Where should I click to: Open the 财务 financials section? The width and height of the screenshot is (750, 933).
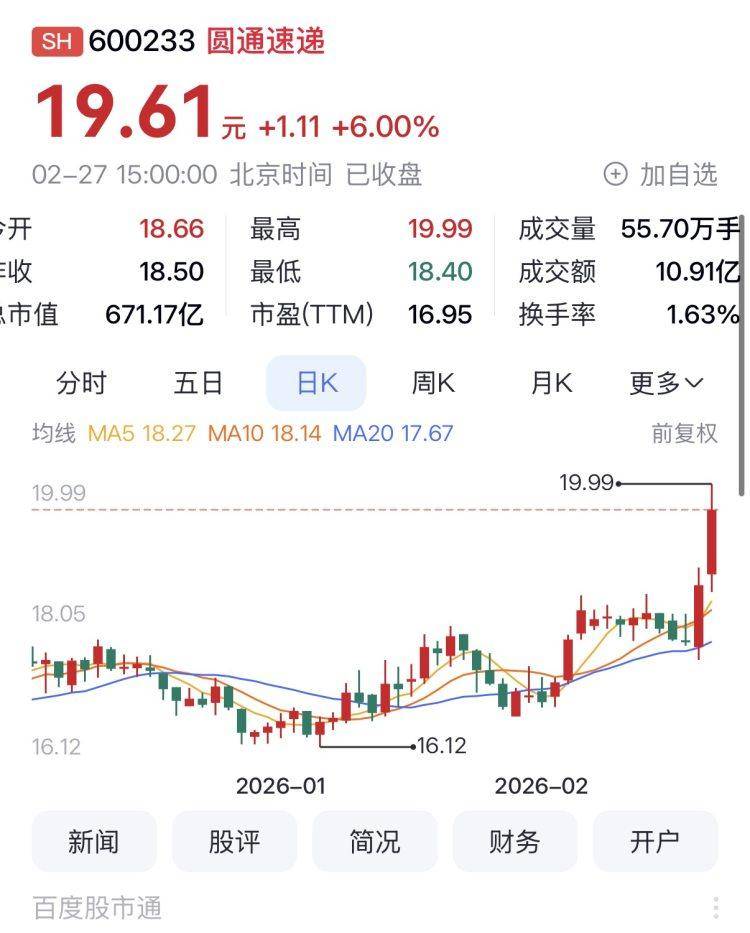click(x=515, y=841)
